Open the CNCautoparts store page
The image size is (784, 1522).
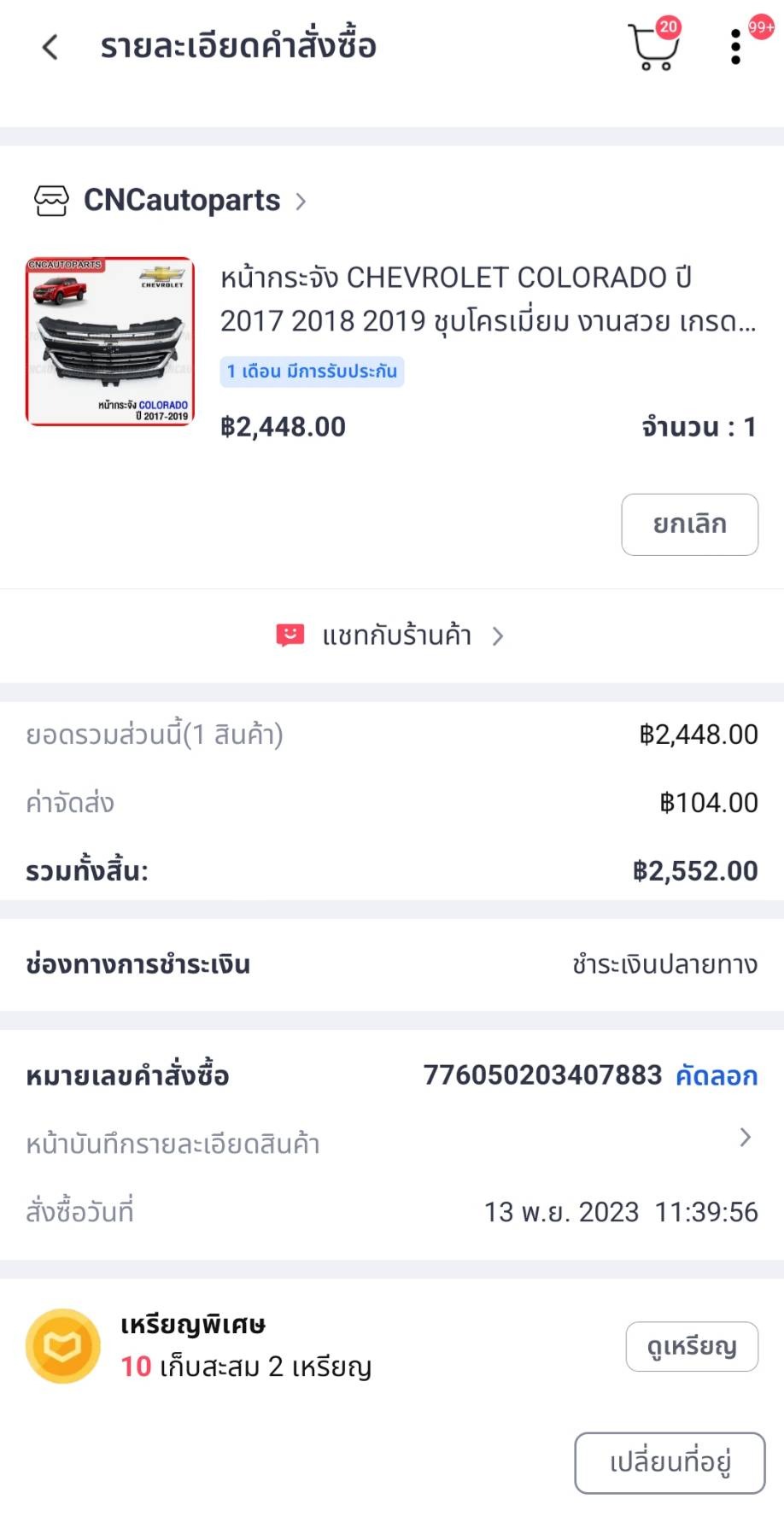point(181,201)
